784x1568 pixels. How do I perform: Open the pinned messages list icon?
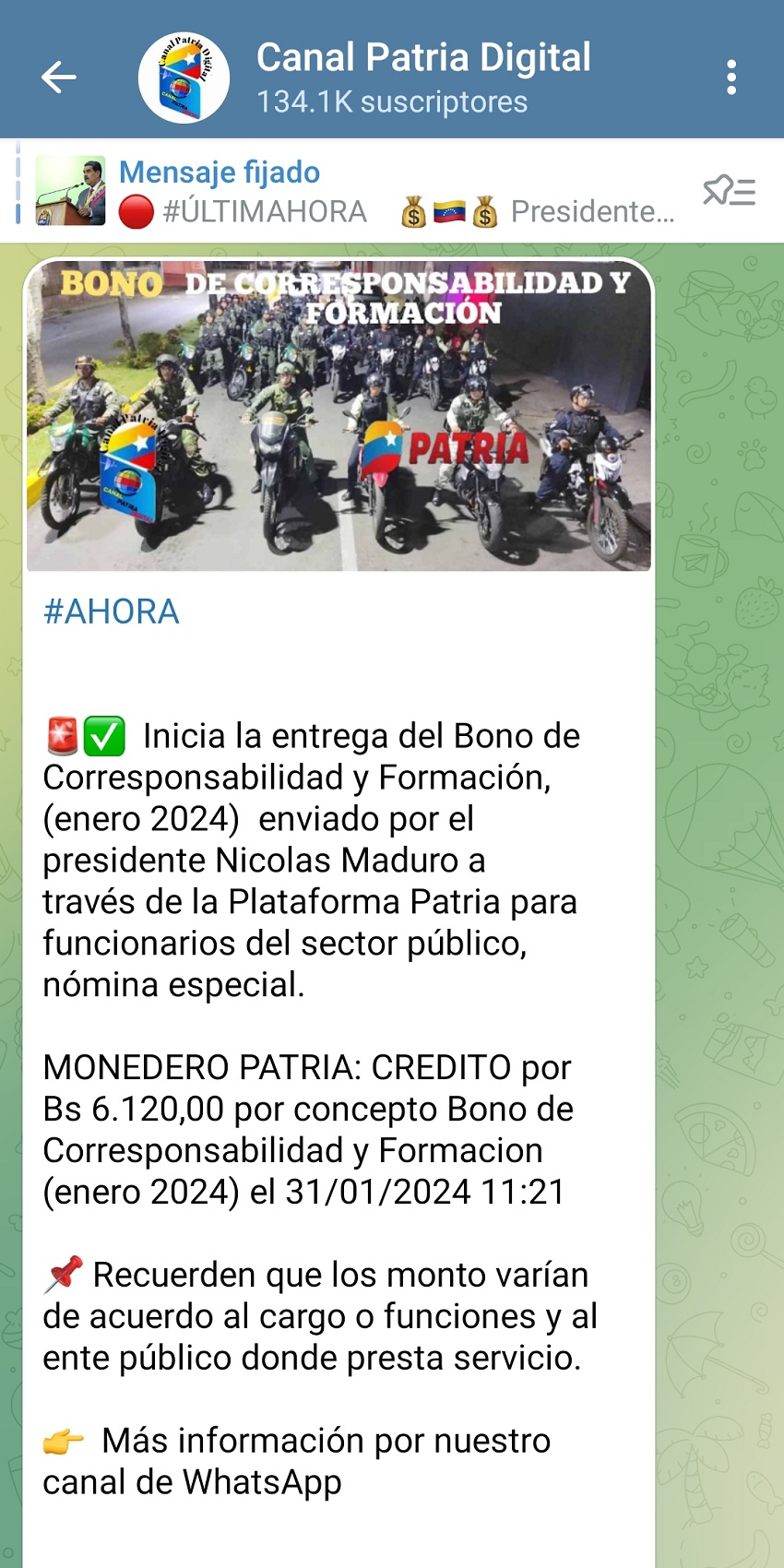[729, 191]
